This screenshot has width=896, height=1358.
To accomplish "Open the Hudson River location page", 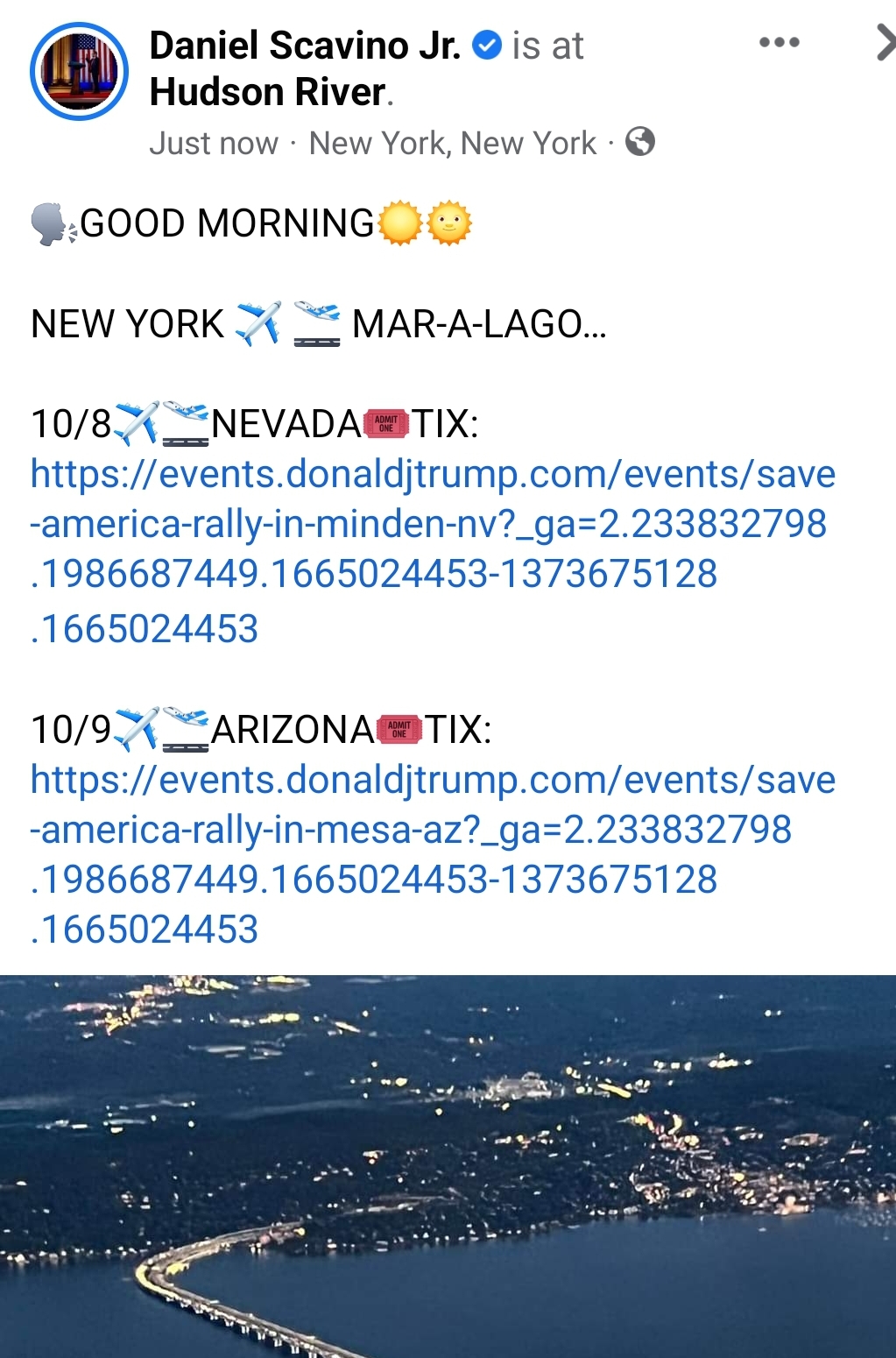I will [267, 92].
